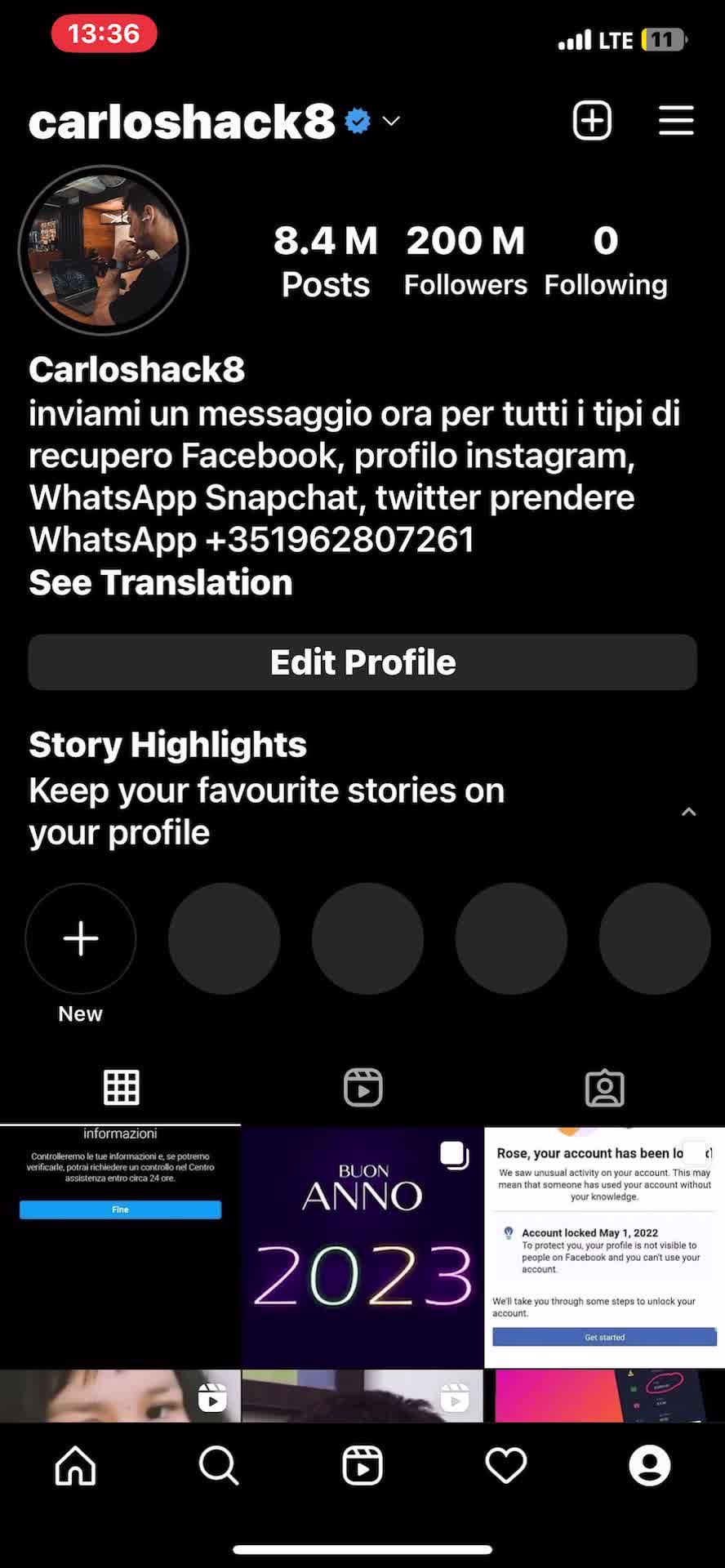Open the informazioni post with Fine button
The height and width of the screenshot is (1568, 725).
tap(120, 1245)
